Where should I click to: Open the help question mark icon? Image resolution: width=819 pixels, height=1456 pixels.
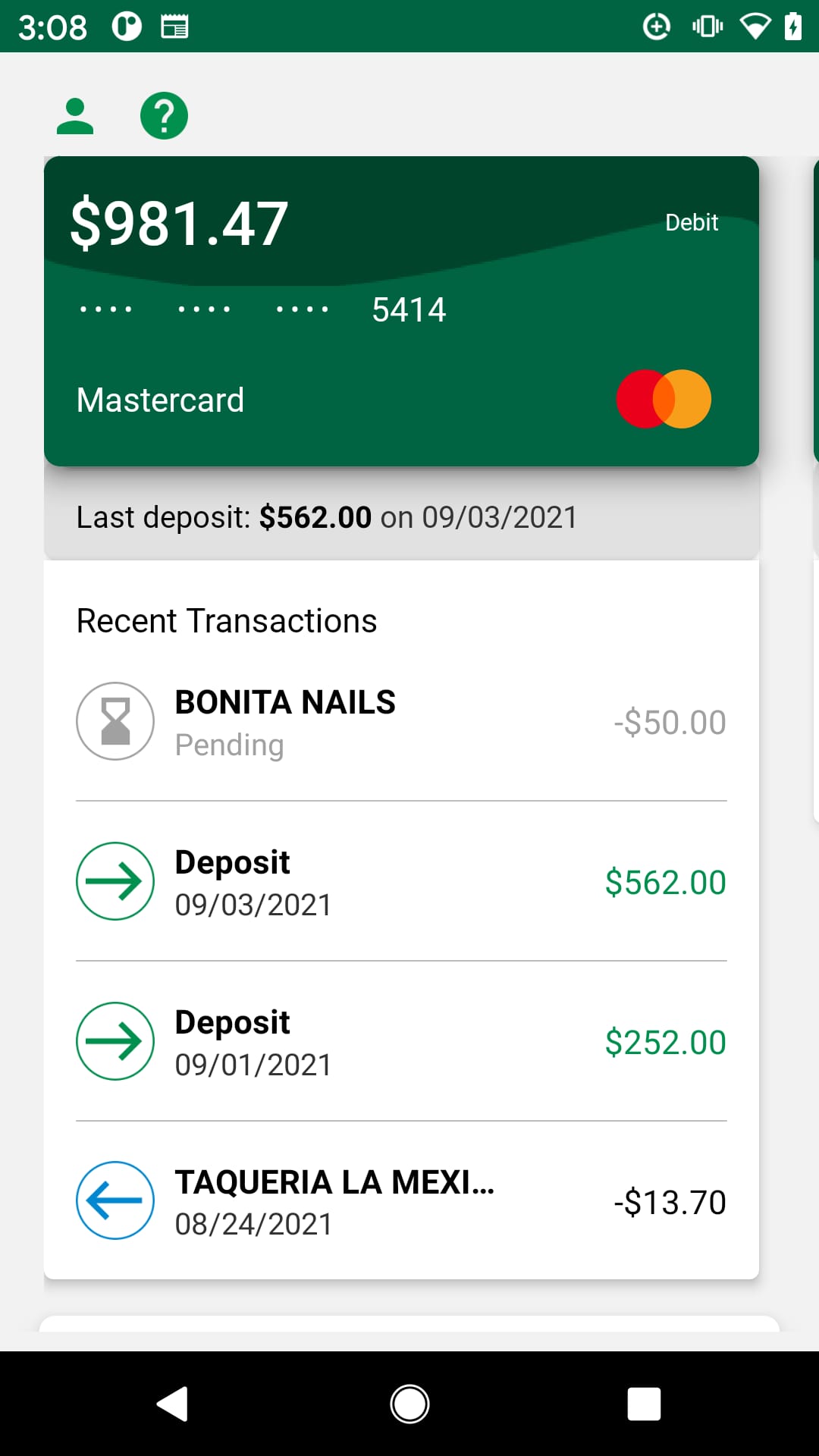point(164,116)
